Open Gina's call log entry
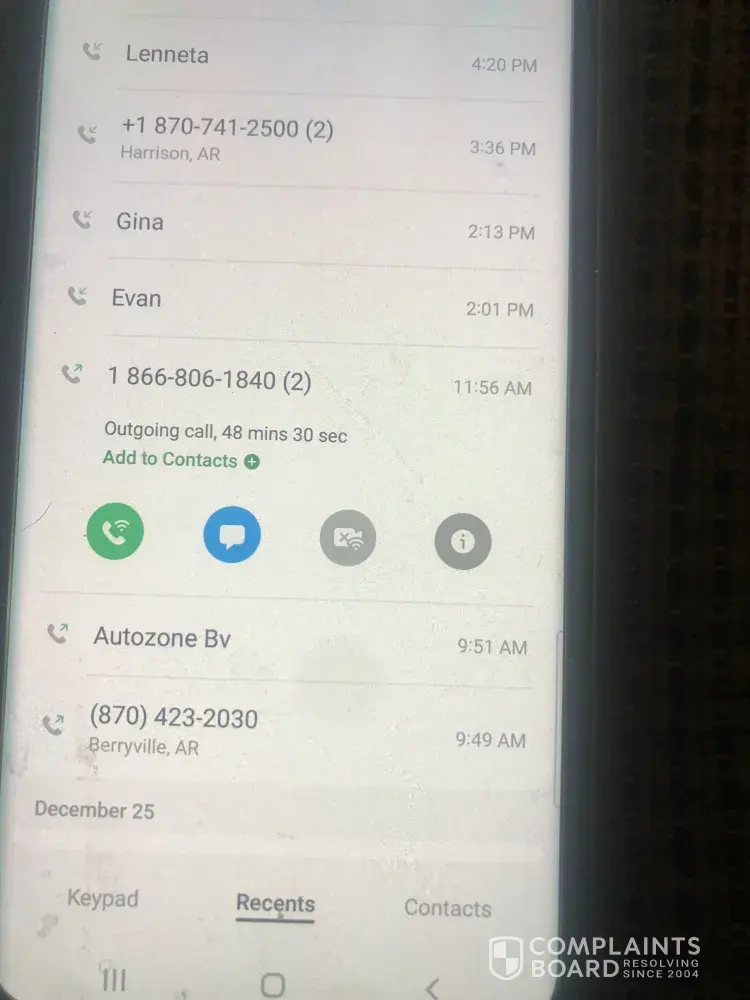This screenshot has height=1000, width=750. (300, 224)
